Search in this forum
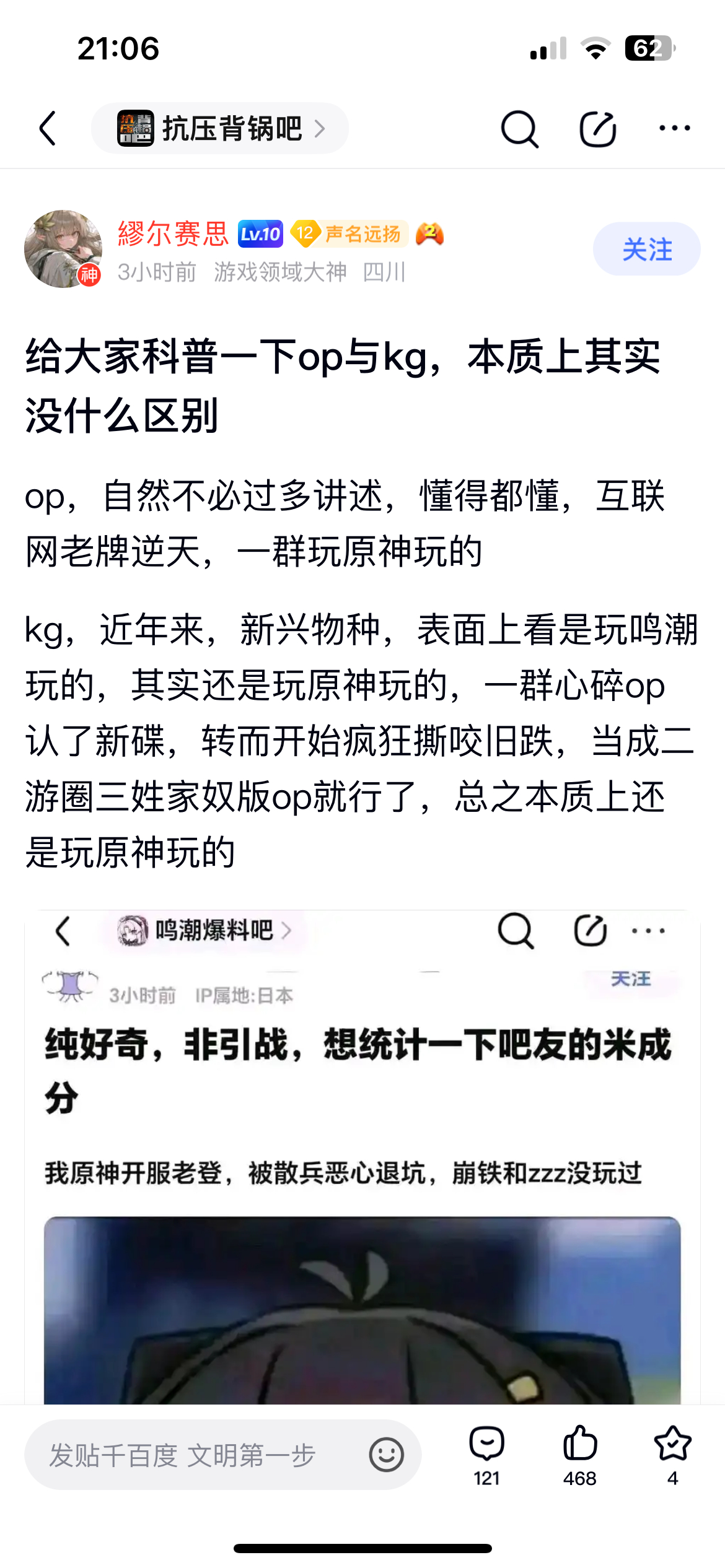 tap(519, 129)
